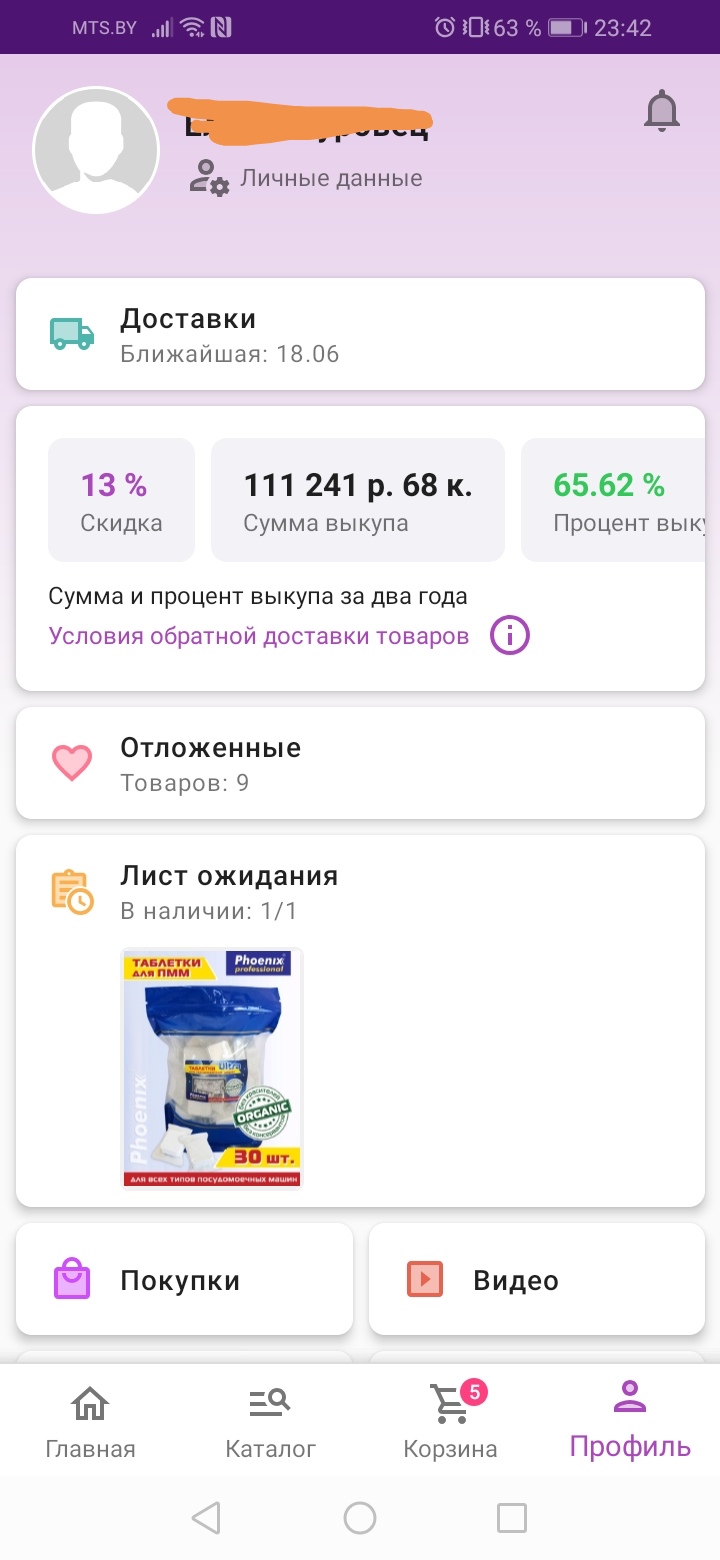Open the Видео card
This screenshot has height=1560, width=720.
(x=537, y=1279)
